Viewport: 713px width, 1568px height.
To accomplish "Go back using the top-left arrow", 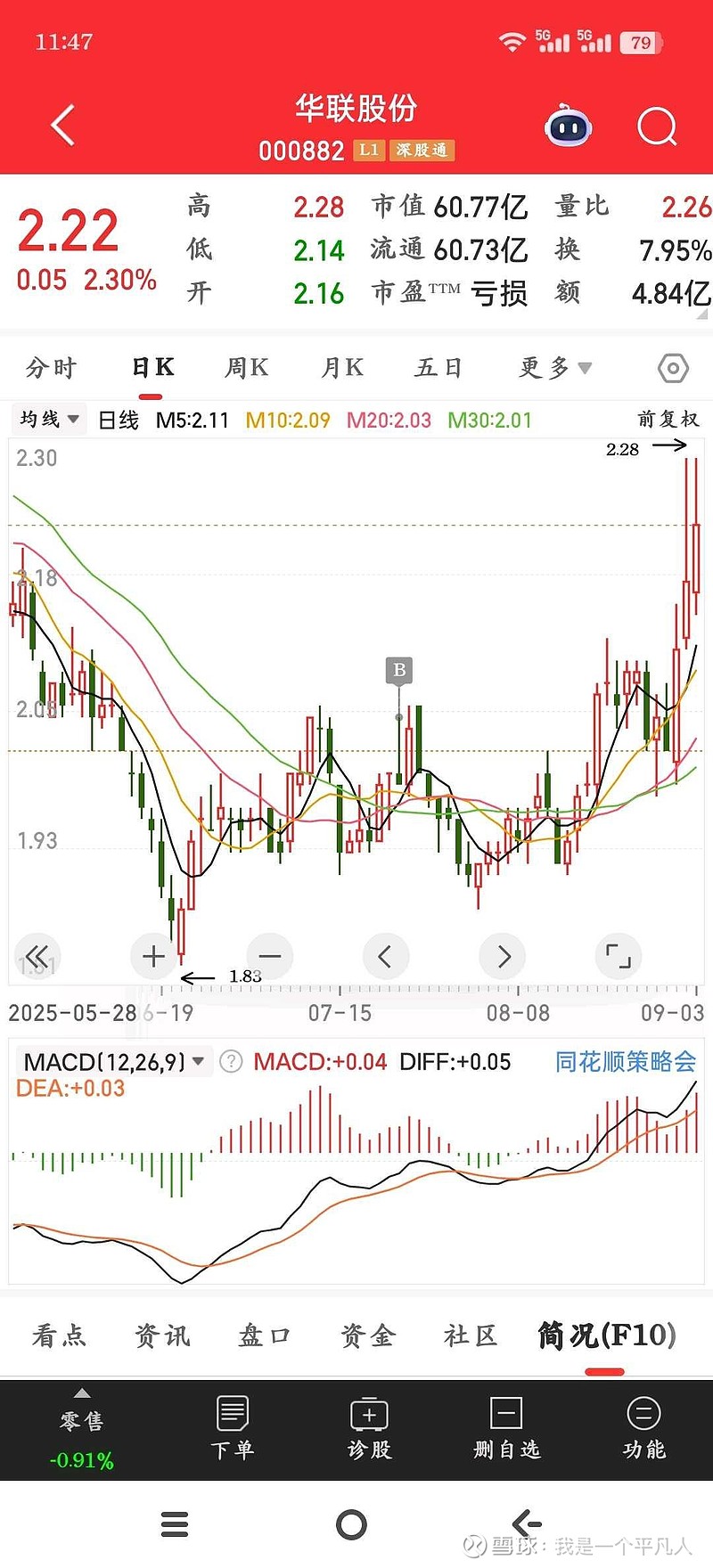I will 62,126.
